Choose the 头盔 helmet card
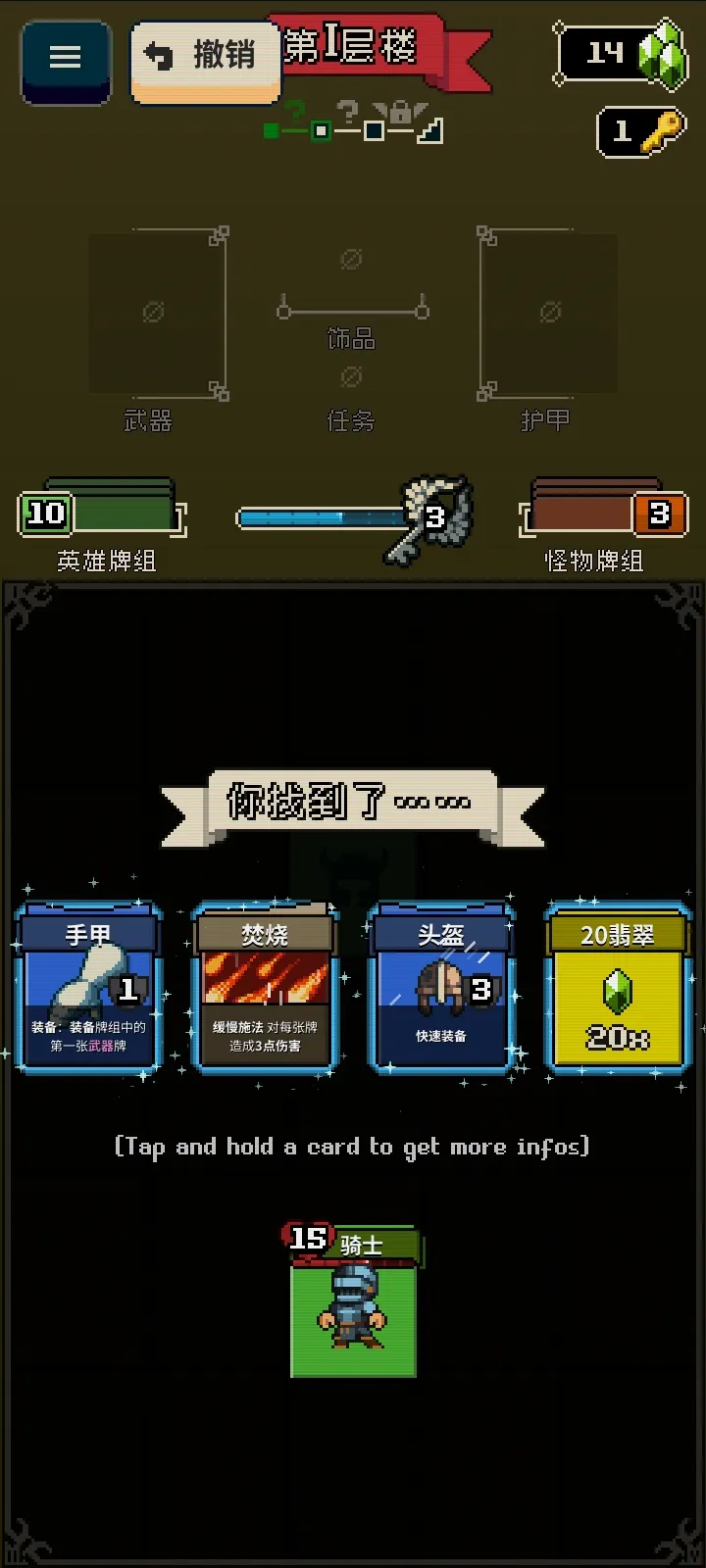The width and height of the screenshot is (706, 1568). pyautogui.click(x=441, y=988)
